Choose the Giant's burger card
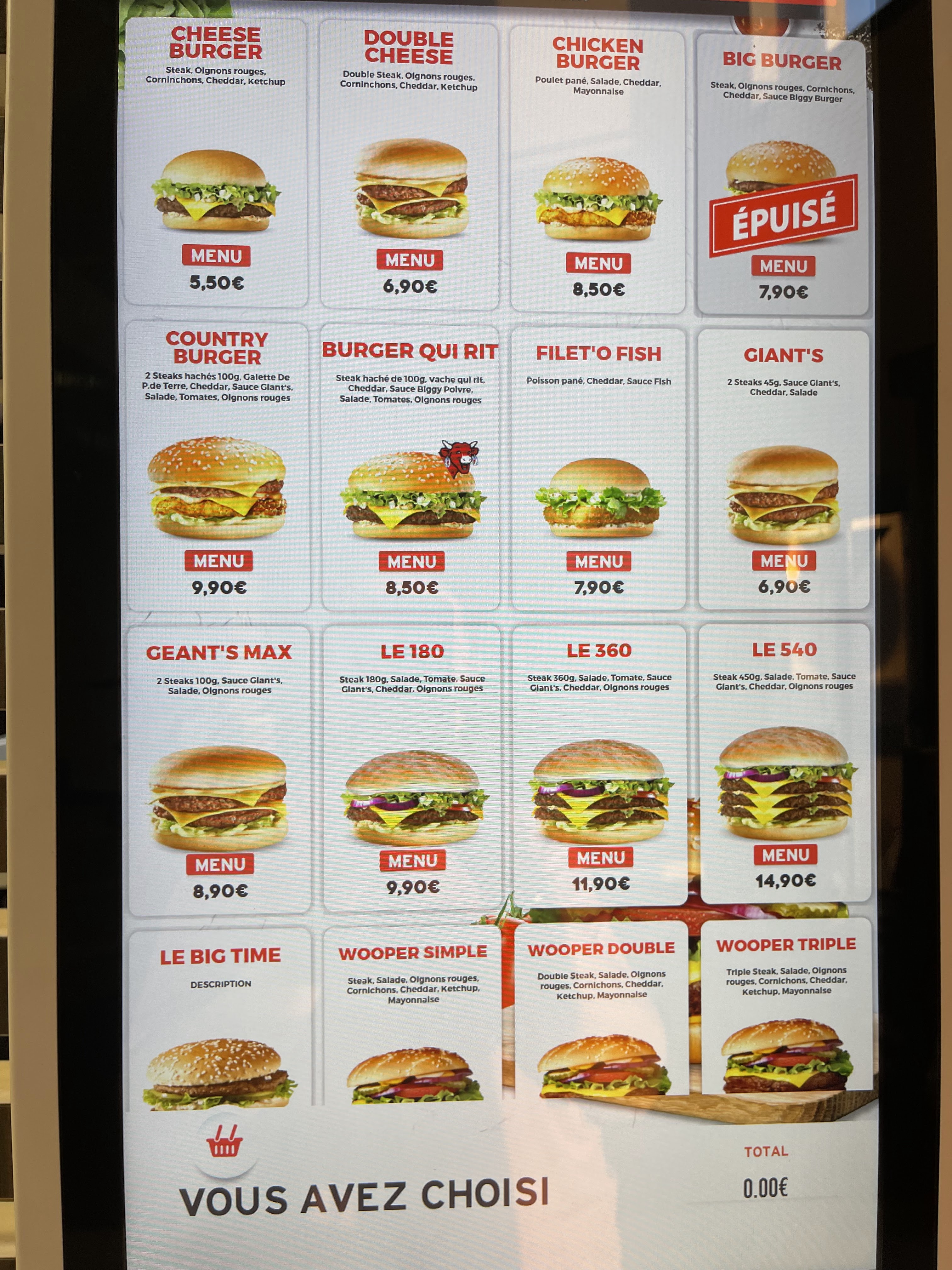 784,469
